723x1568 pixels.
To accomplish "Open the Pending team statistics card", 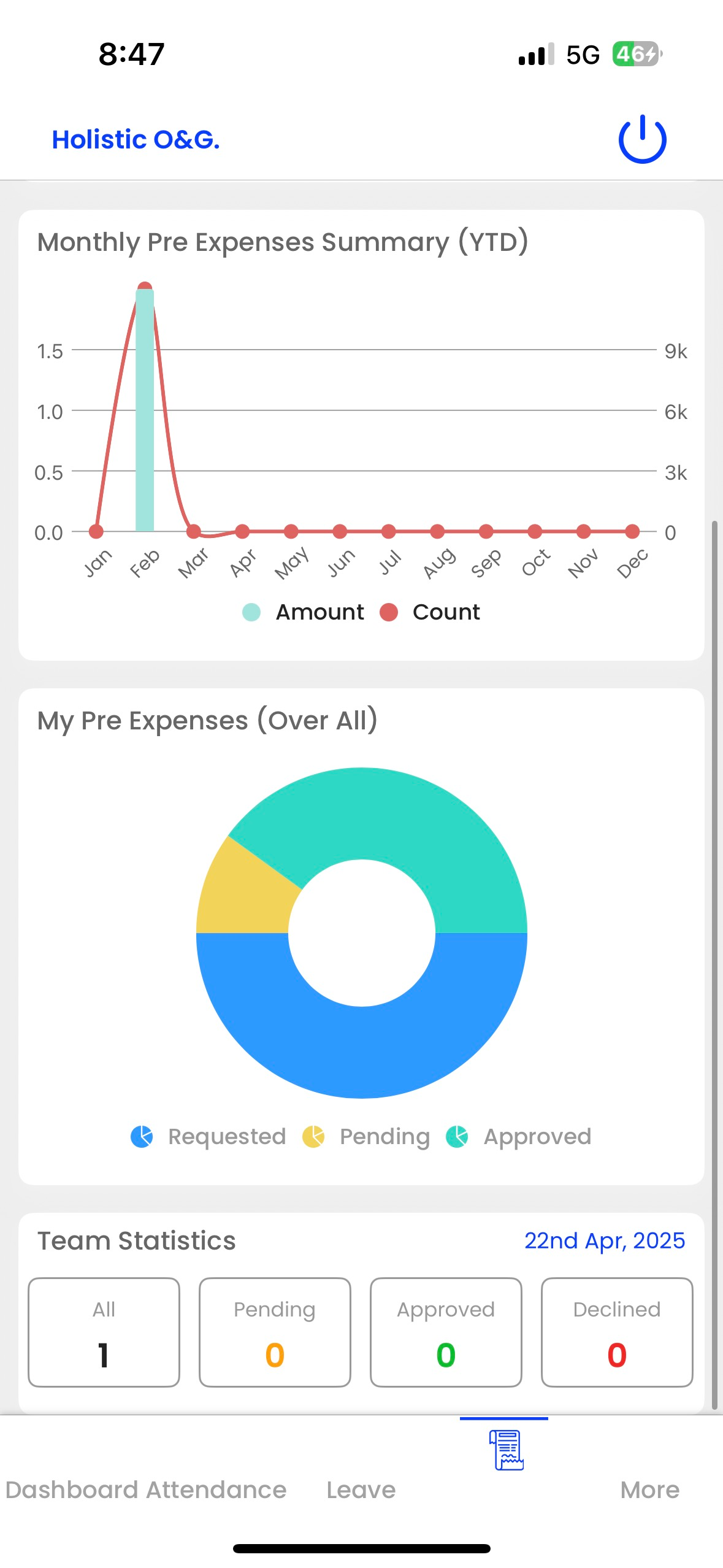I will coord(275,1332).
